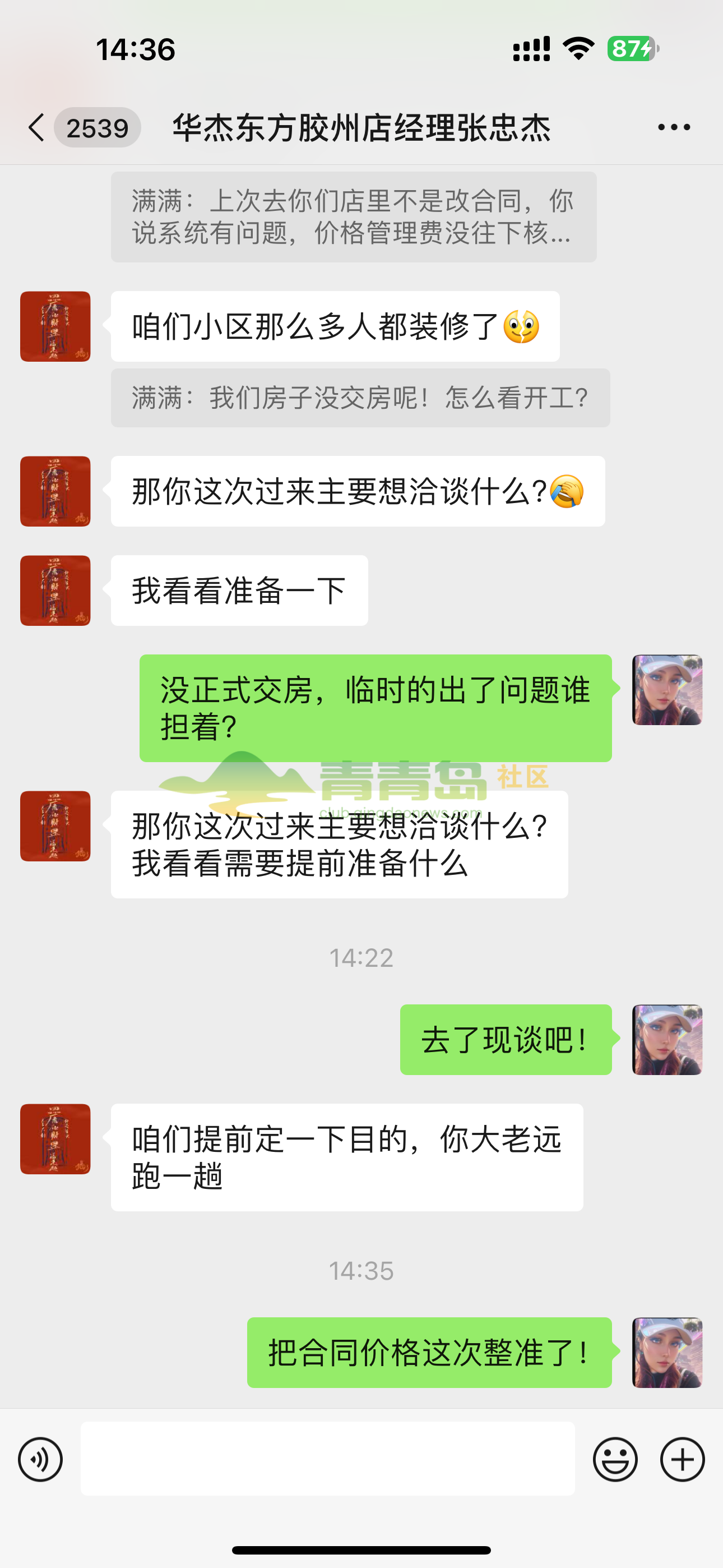Jump to quoted message '上次去你们店里'
This screenshot has width=723, height=1568.
click(x=353, y=216)
